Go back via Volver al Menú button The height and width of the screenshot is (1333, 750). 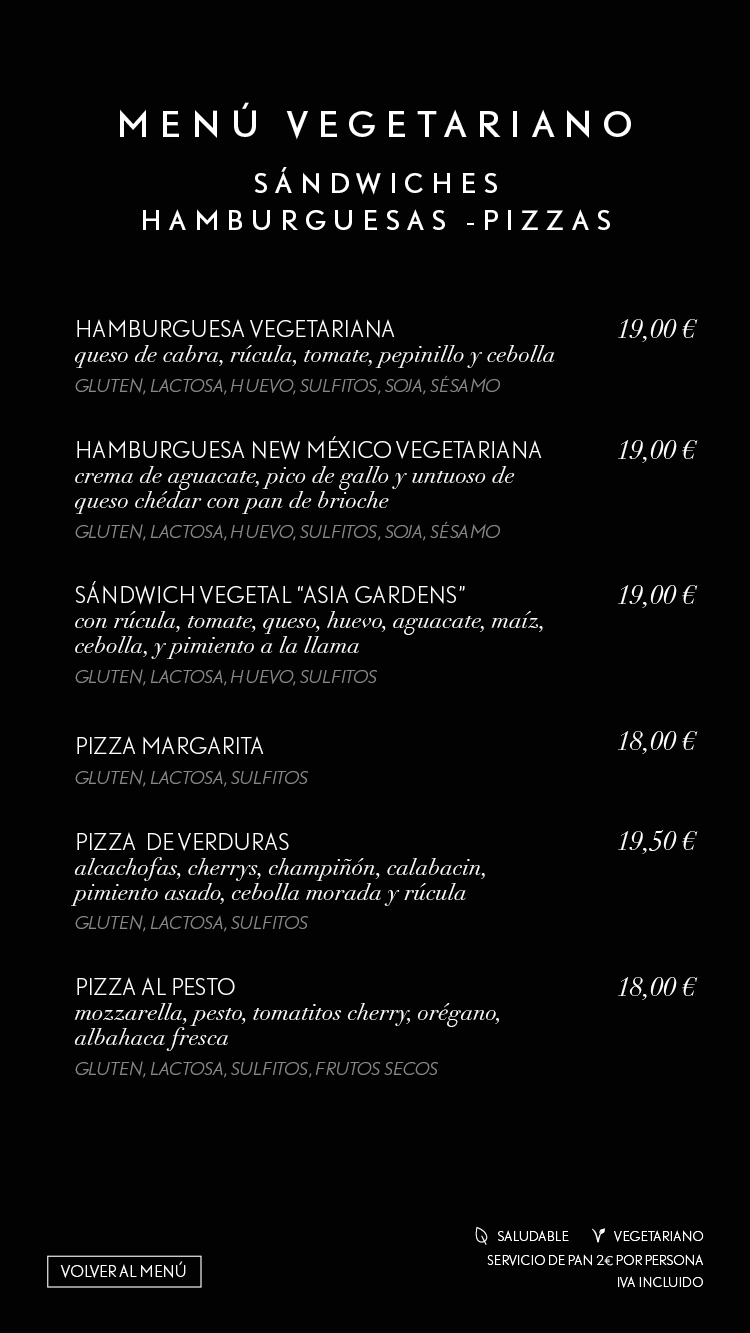pyautogui.click(x=124, y=1271)
